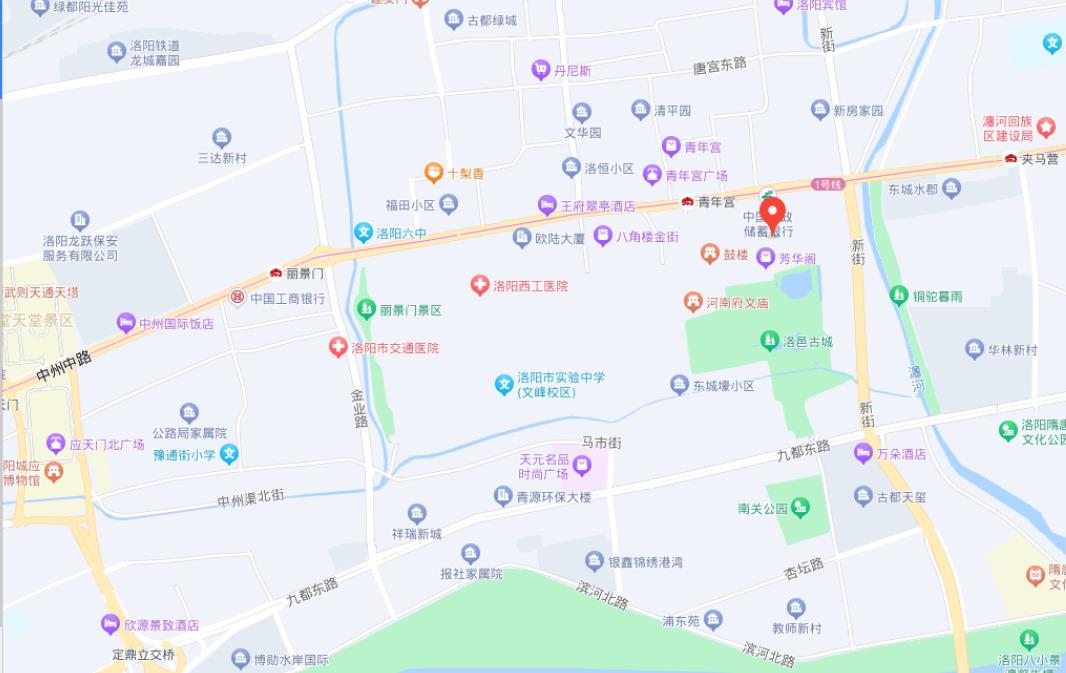Select the 十梨香 restaurant marker
The image size is (1066, 673).
[x=434, y=173]
